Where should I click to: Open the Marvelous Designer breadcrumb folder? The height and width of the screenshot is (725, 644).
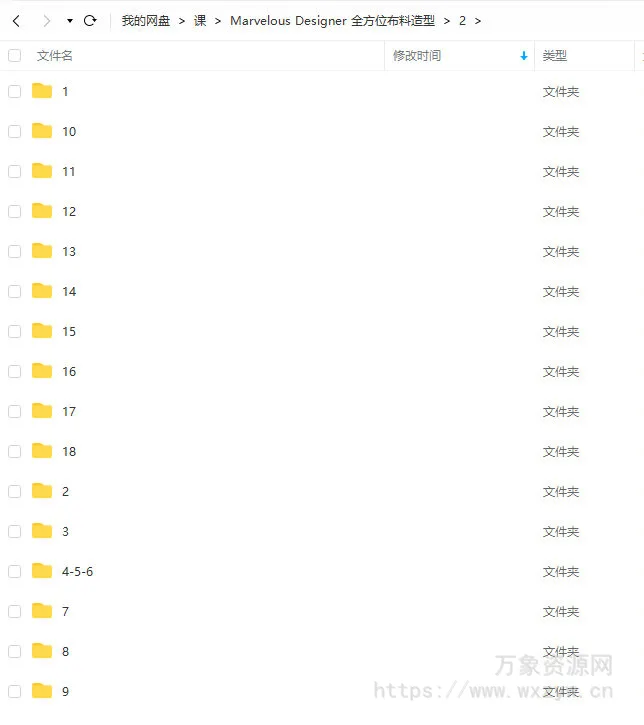pyautogui.click(x=332, y=20)
